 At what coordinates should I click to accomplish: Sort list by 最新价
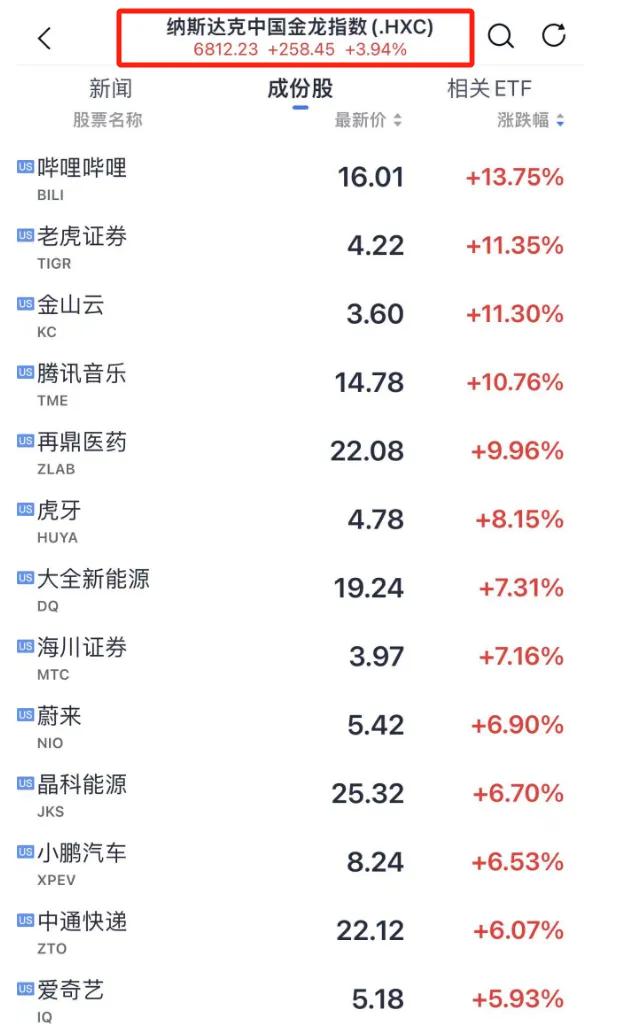(x=368, y=120)
